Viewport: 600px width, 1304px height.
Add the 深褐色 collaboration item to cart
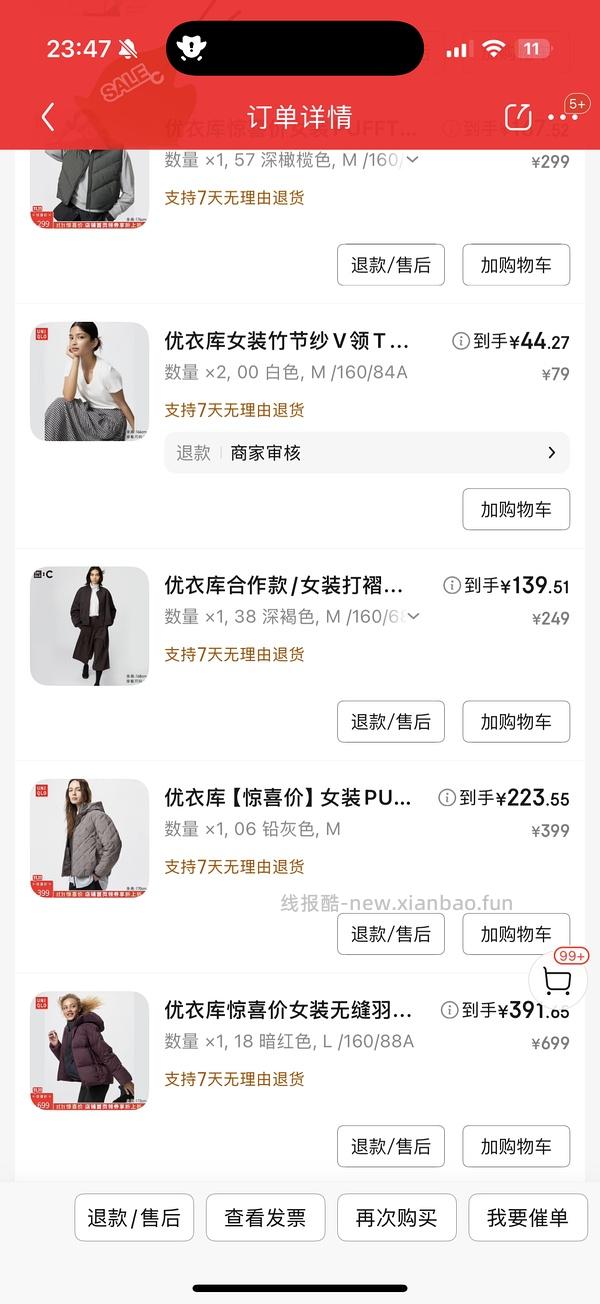[515, 721]
